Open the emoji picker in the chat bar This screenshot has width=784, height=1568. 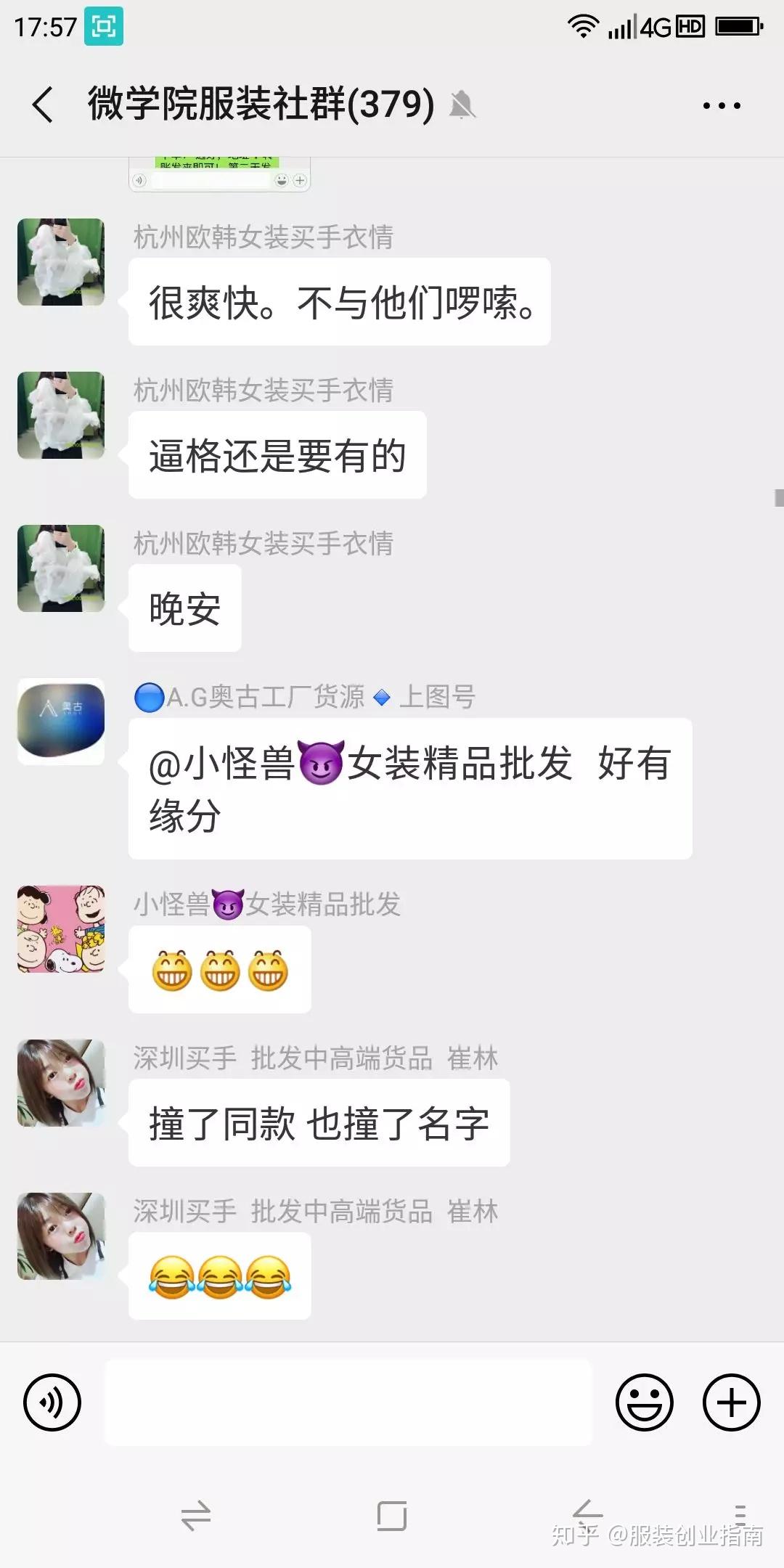(x=645, y=1401)
